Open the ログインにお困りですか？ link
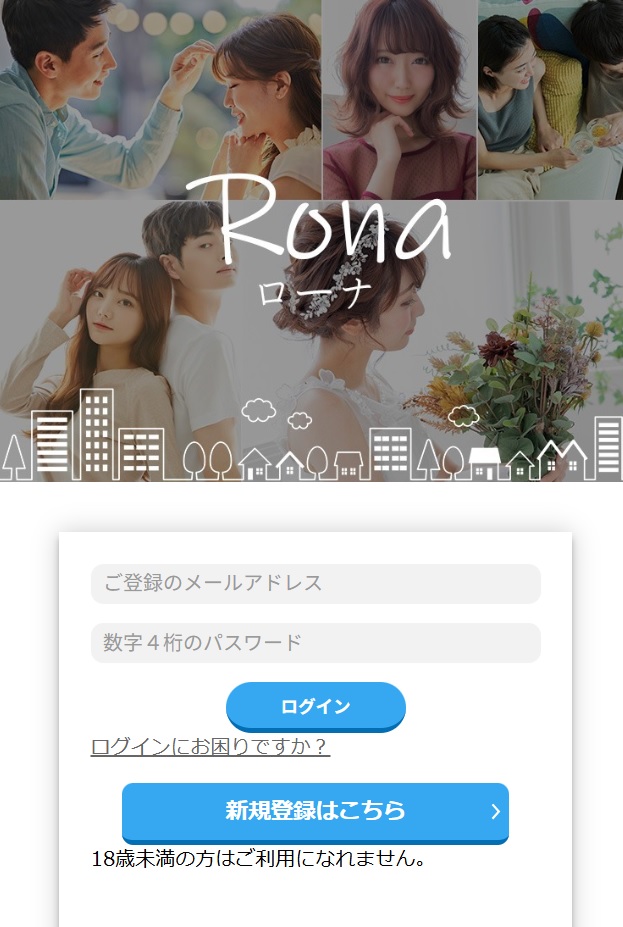Image resolution: width=623 pixels, height=927 pixels. point(210,747)
